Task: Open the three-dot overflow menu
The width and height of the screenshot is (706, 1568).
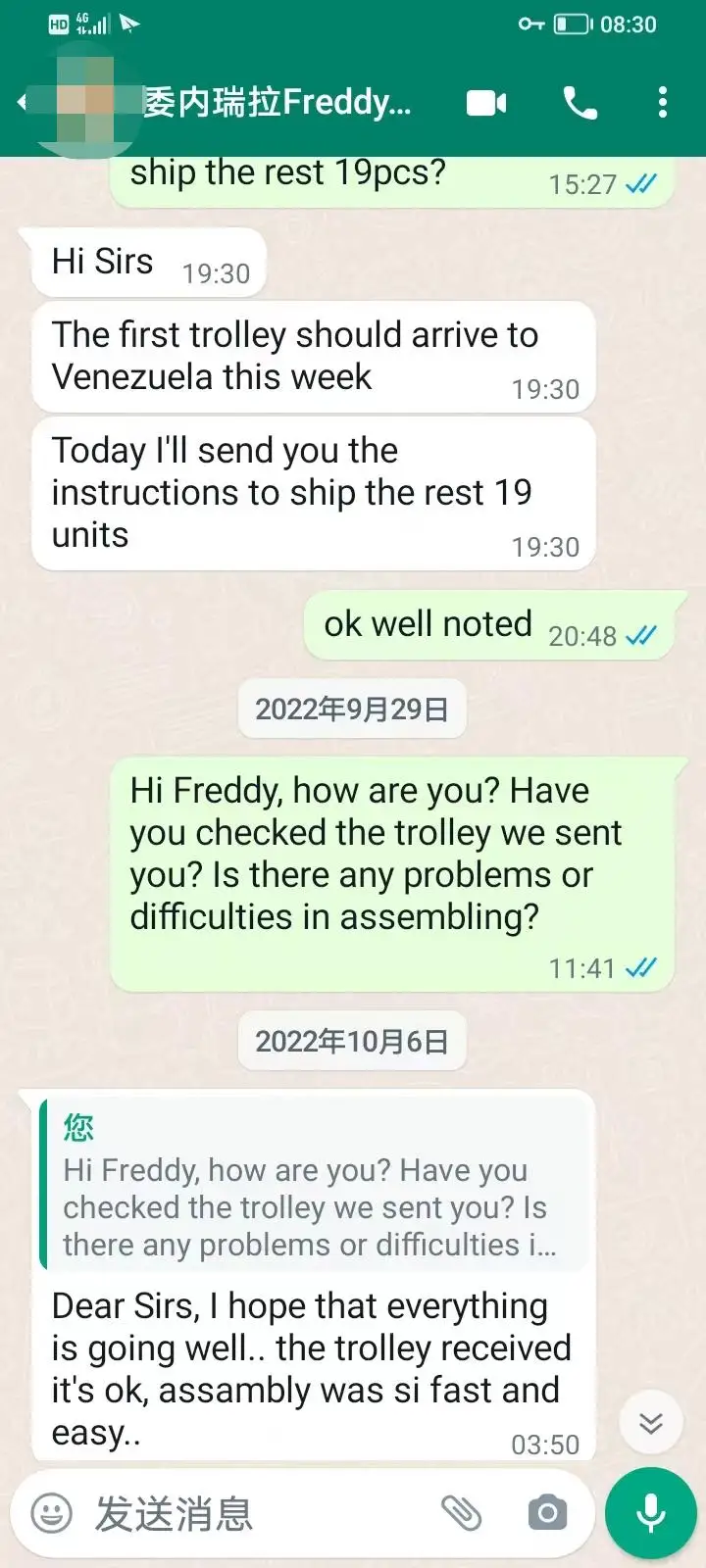Action: (663, 102)
